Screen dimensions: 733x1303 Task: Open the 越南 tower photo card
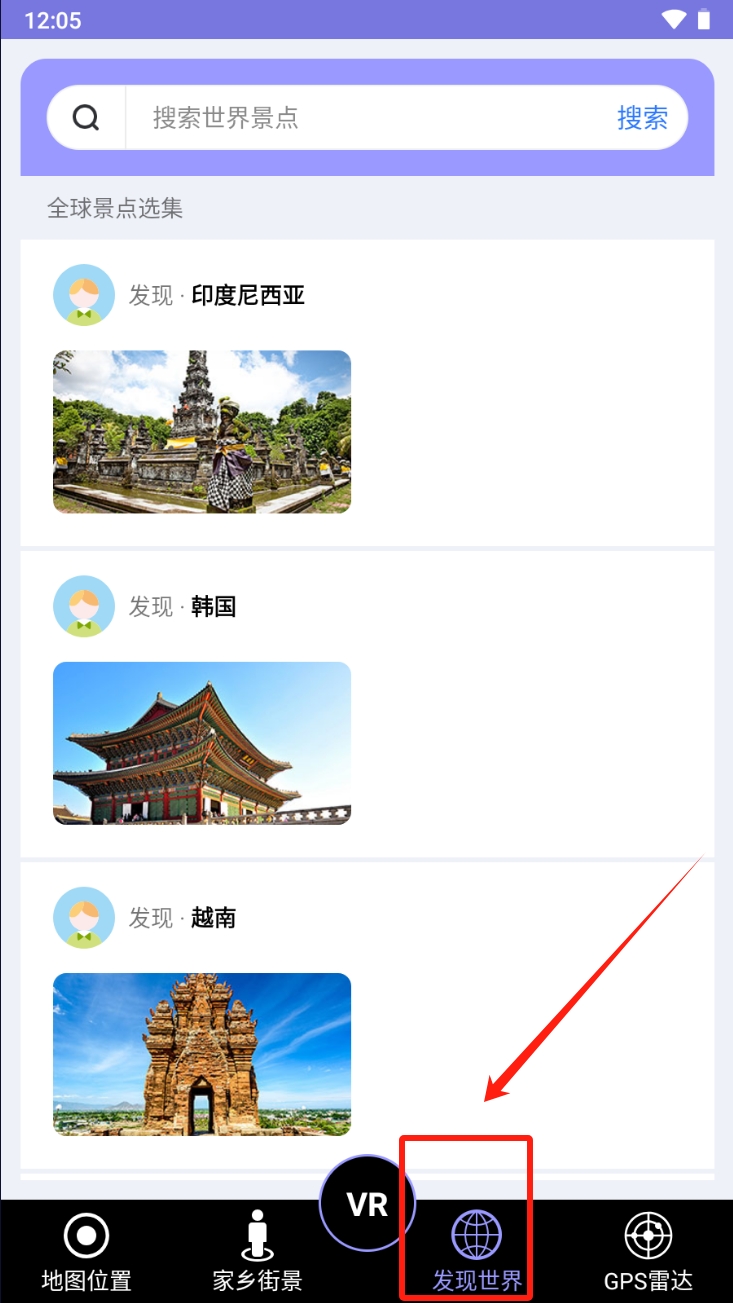202,1054
